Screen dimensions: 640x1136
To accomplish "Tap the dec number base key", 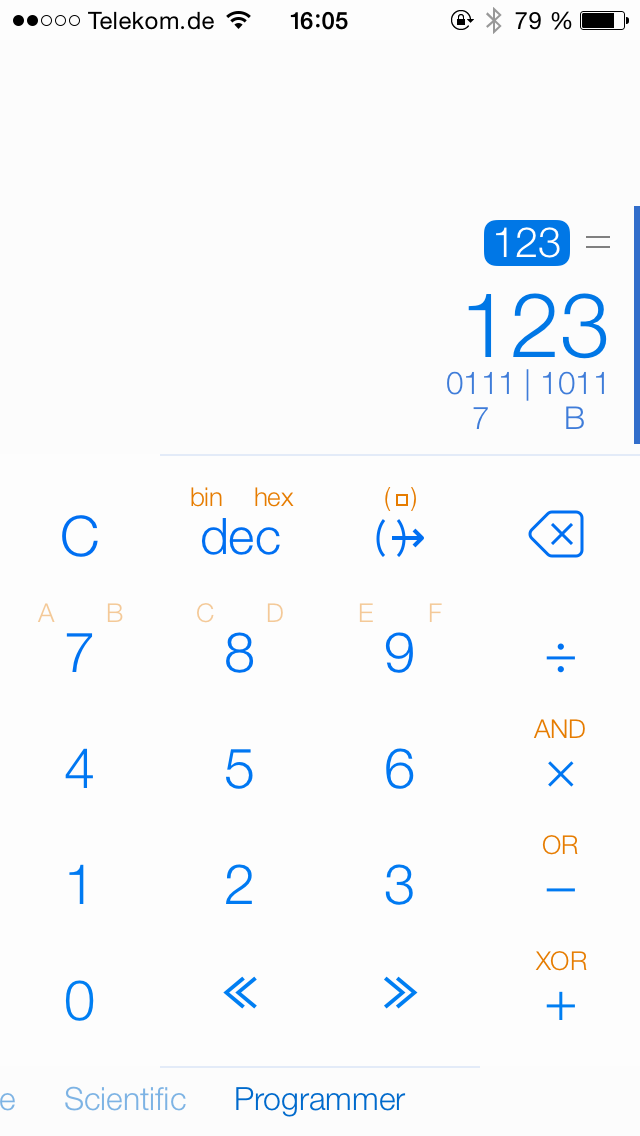I will (x=240, y=537).
